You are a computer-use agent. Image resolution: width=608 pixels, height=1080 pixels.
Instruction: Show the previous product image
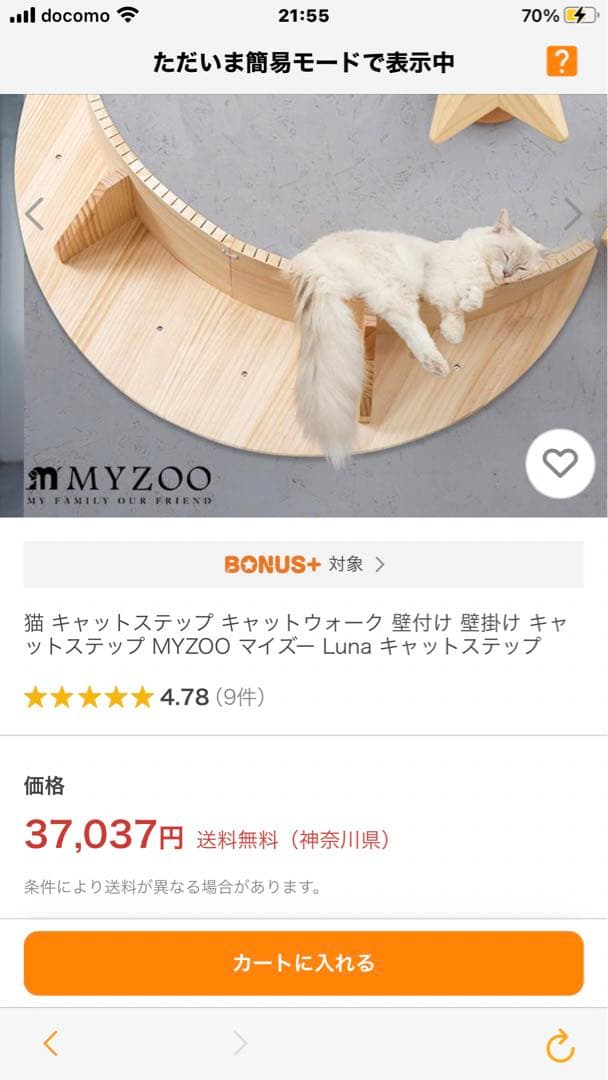tap(35, 214)
